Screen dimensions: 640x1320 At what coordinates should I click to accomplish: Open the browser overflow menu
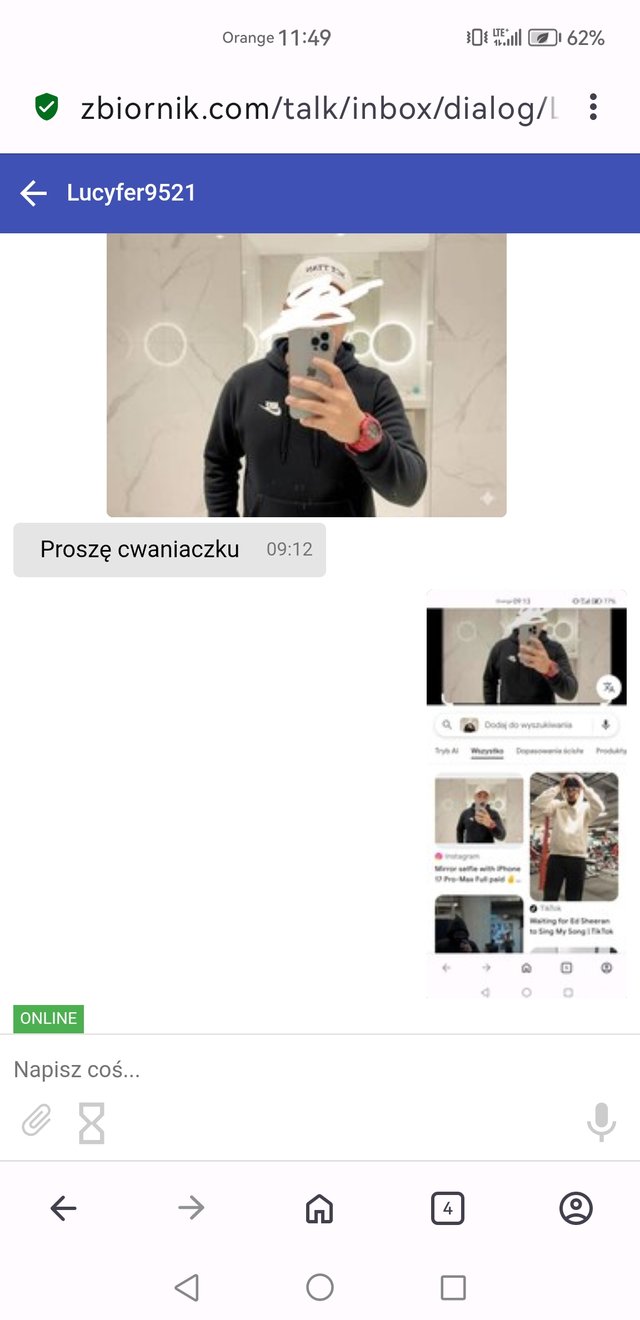(593, 108)
